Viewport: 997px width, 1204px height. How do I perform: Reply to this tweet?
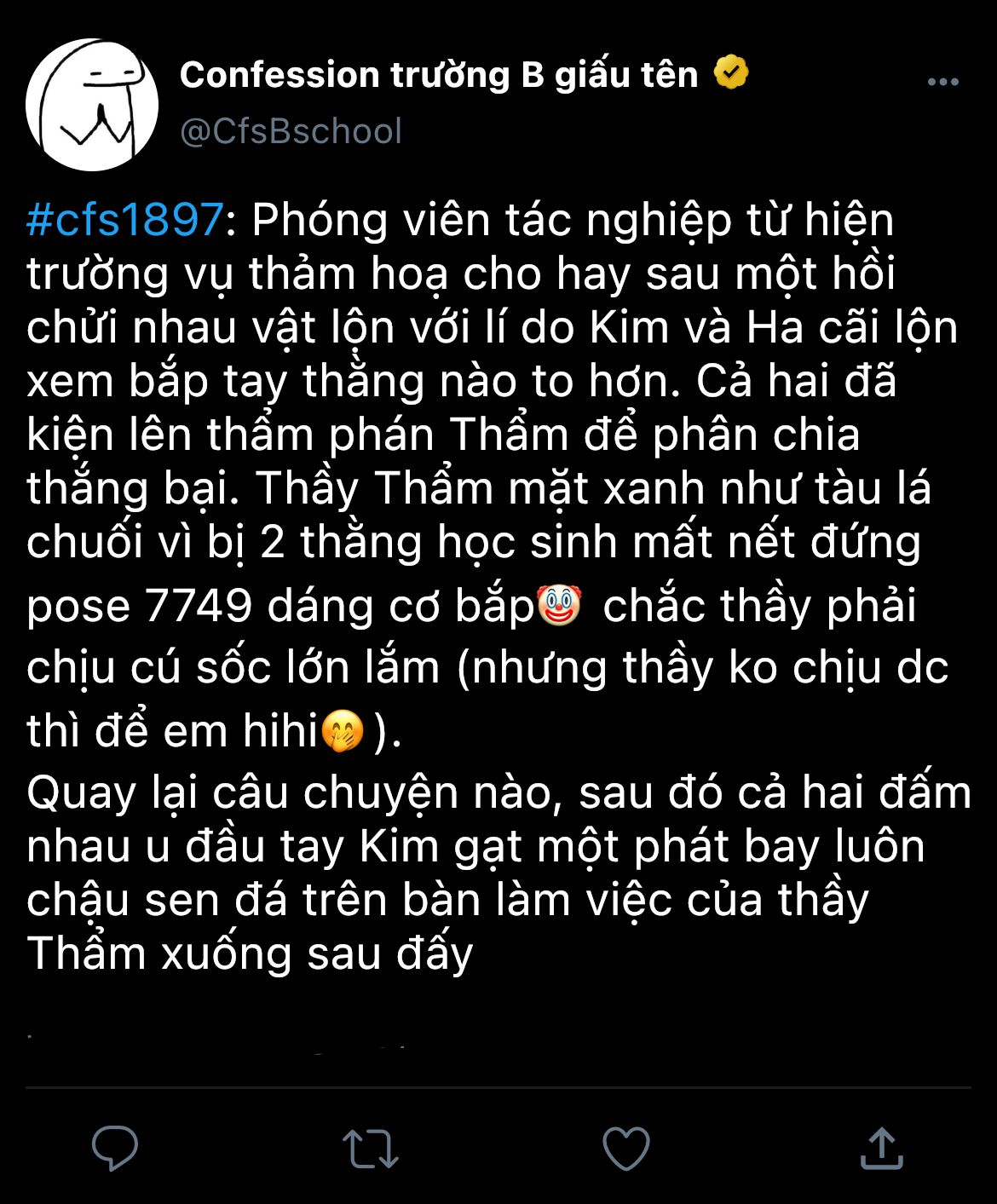click(x=115, y=1148)
